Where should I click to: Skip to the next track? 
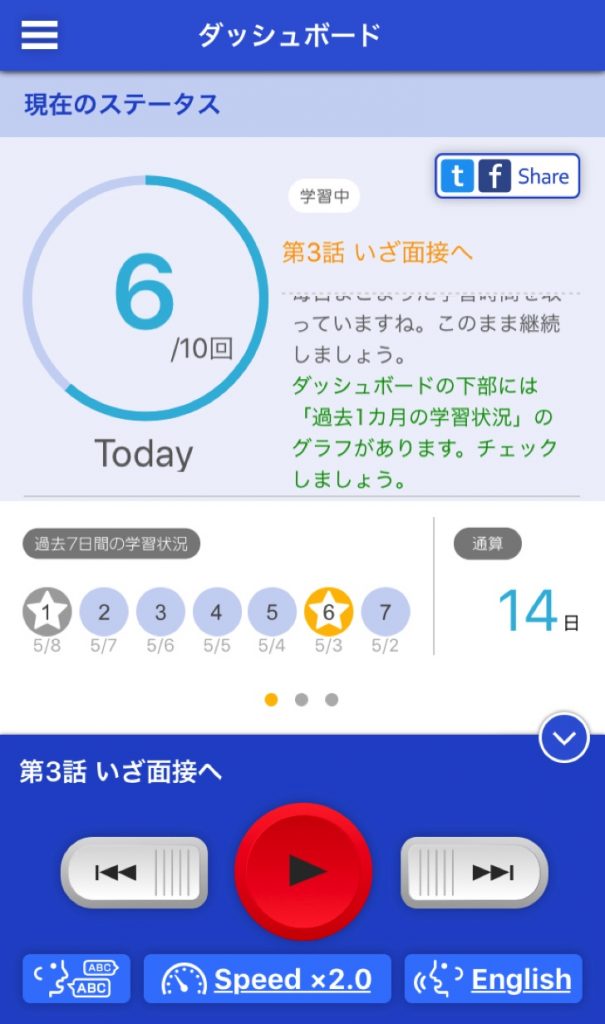tap(474, 872)
